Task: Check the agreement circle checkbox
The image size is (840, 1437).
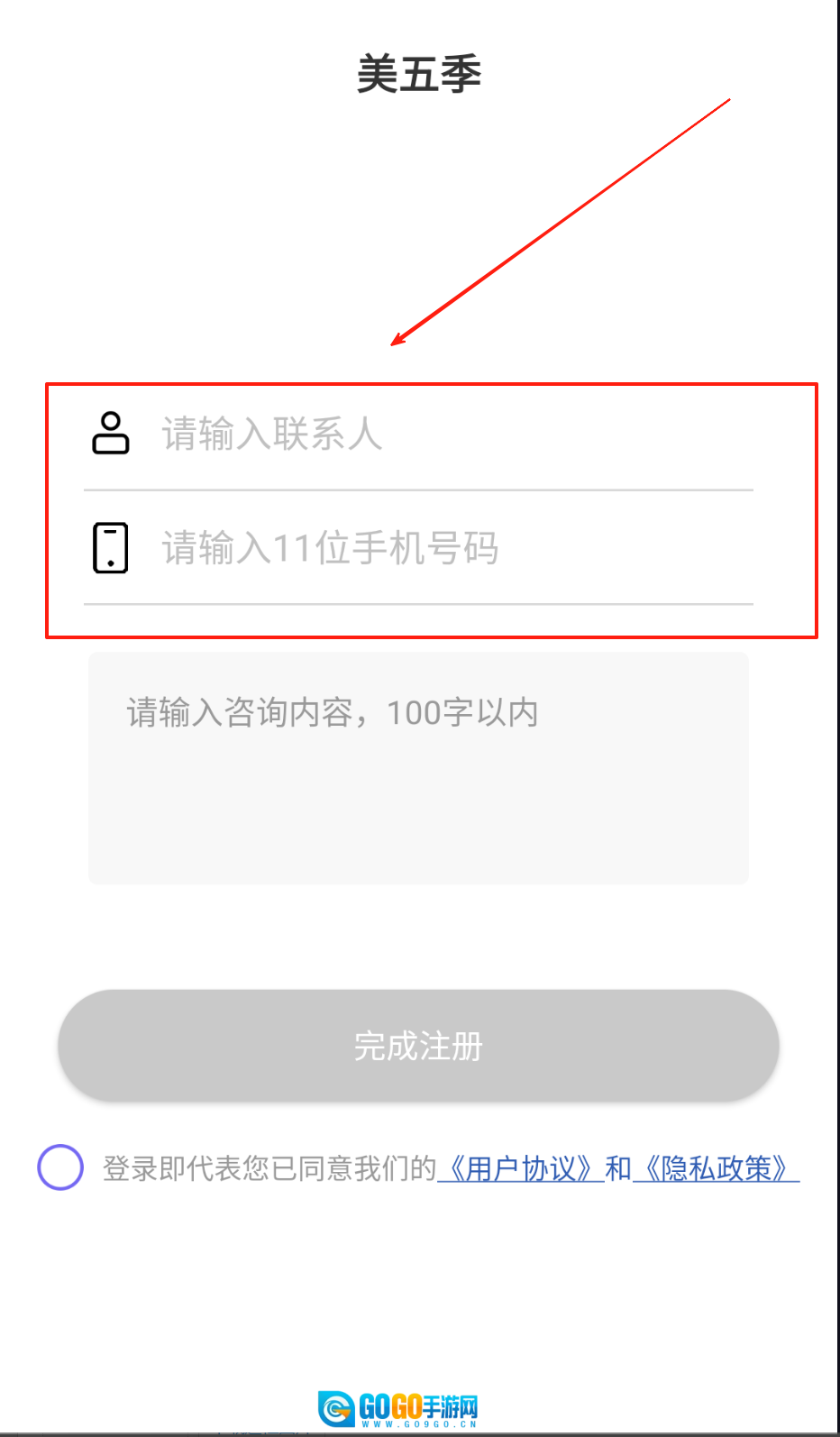Action: [x=60, y=1167]
